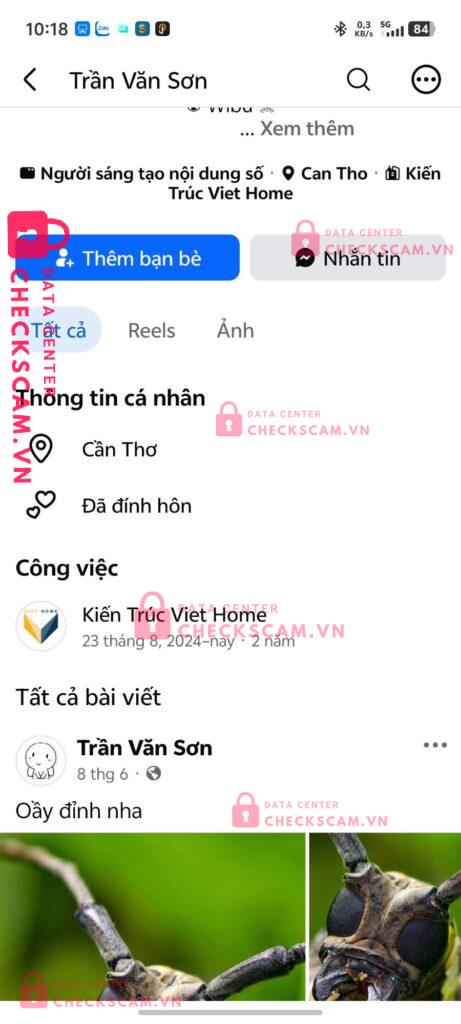The height and width of the screenshot is (1024, 461).
Task: View the beetle face close-up photo
Action: 385,917
